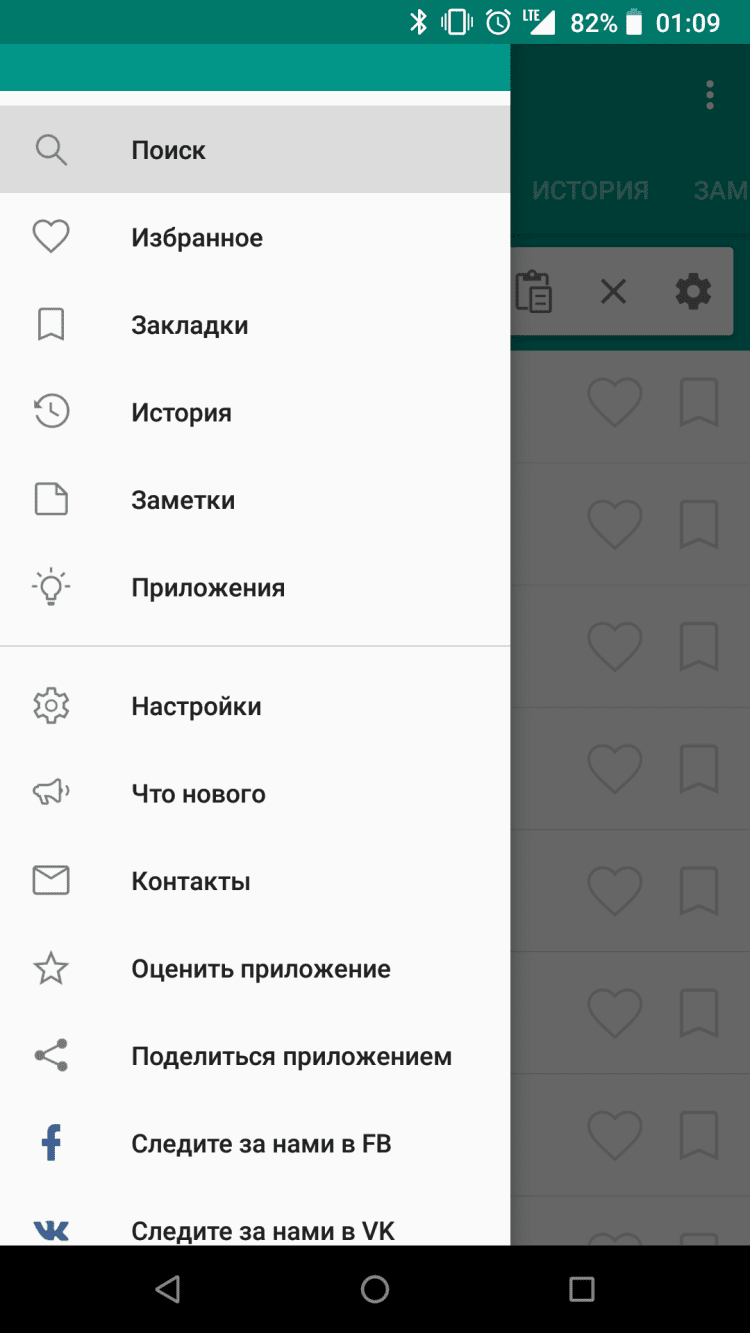Paste from clipboard icon
Screen dimensions: 750x1333
tap(534, 292)
